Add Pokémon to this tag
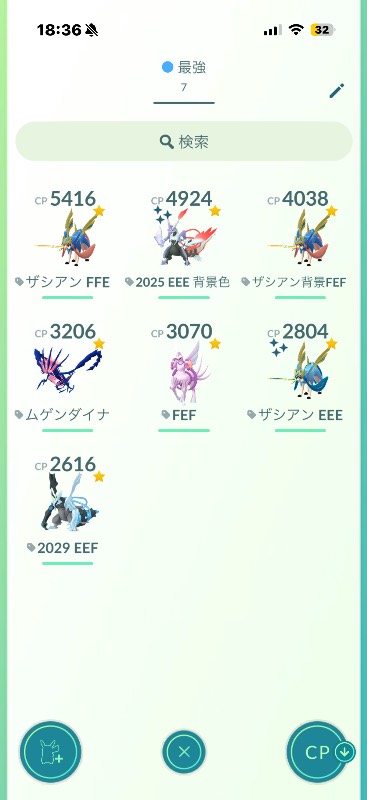This screenshot has width=367, height=800. tap(51, 752)
